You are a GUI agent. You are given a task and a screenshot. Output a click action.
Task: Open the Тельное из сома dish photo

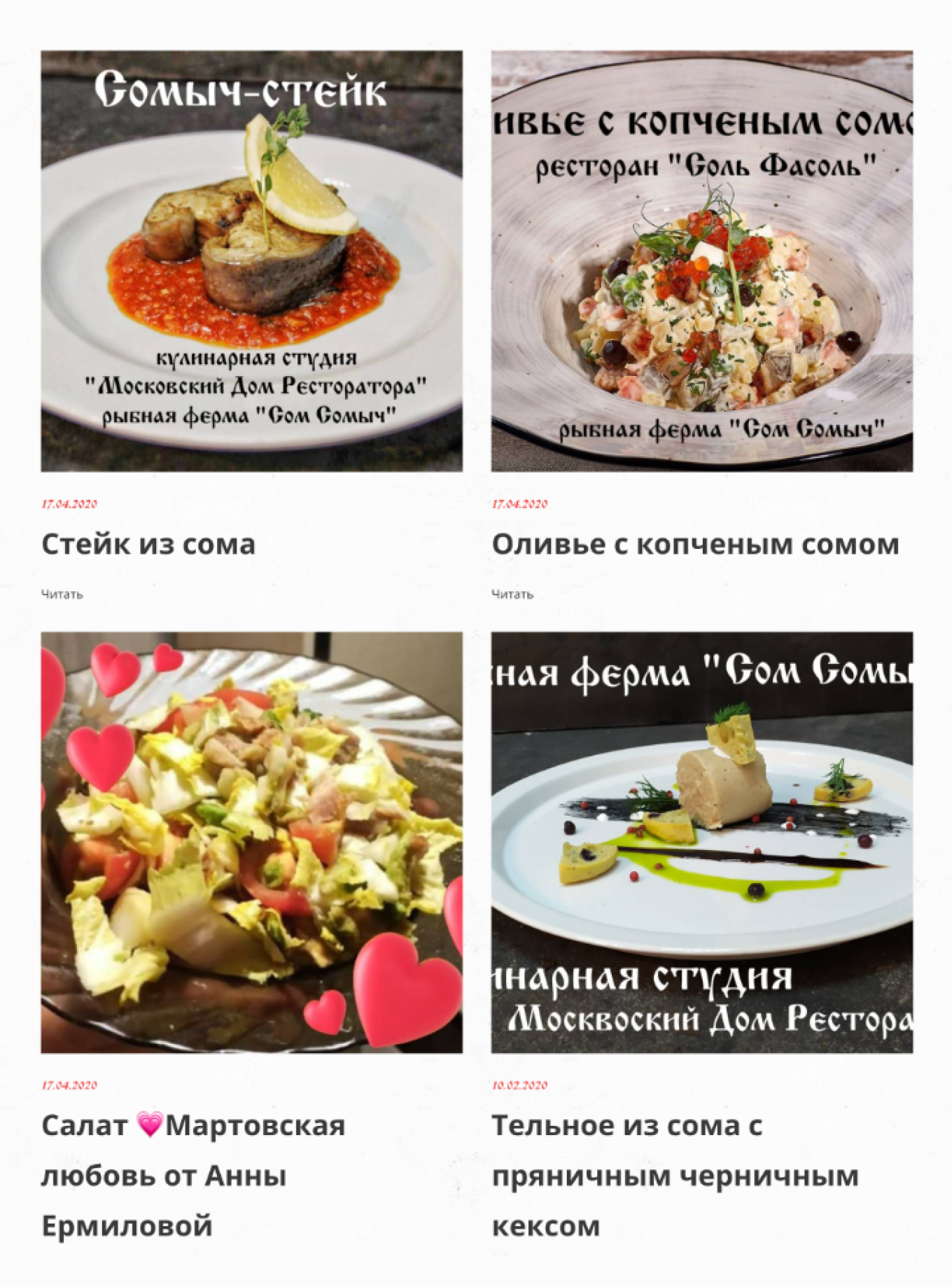click(701, 842)
